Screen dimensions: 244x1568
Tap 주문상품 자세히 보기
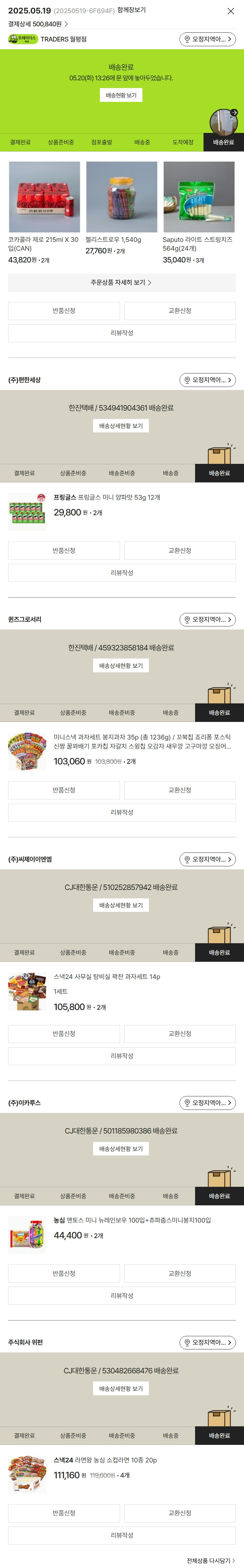(121, 282)
